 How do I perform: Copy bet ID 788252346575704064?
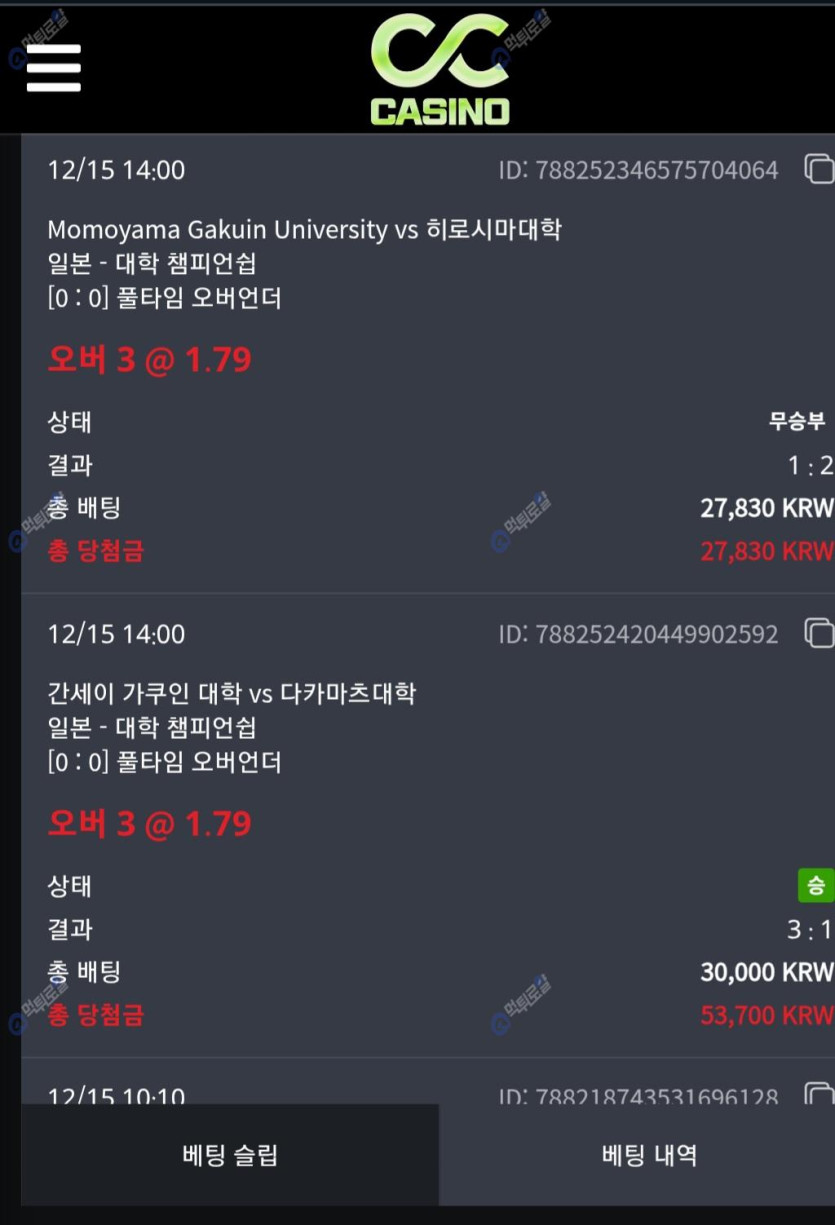pos(818,169)
